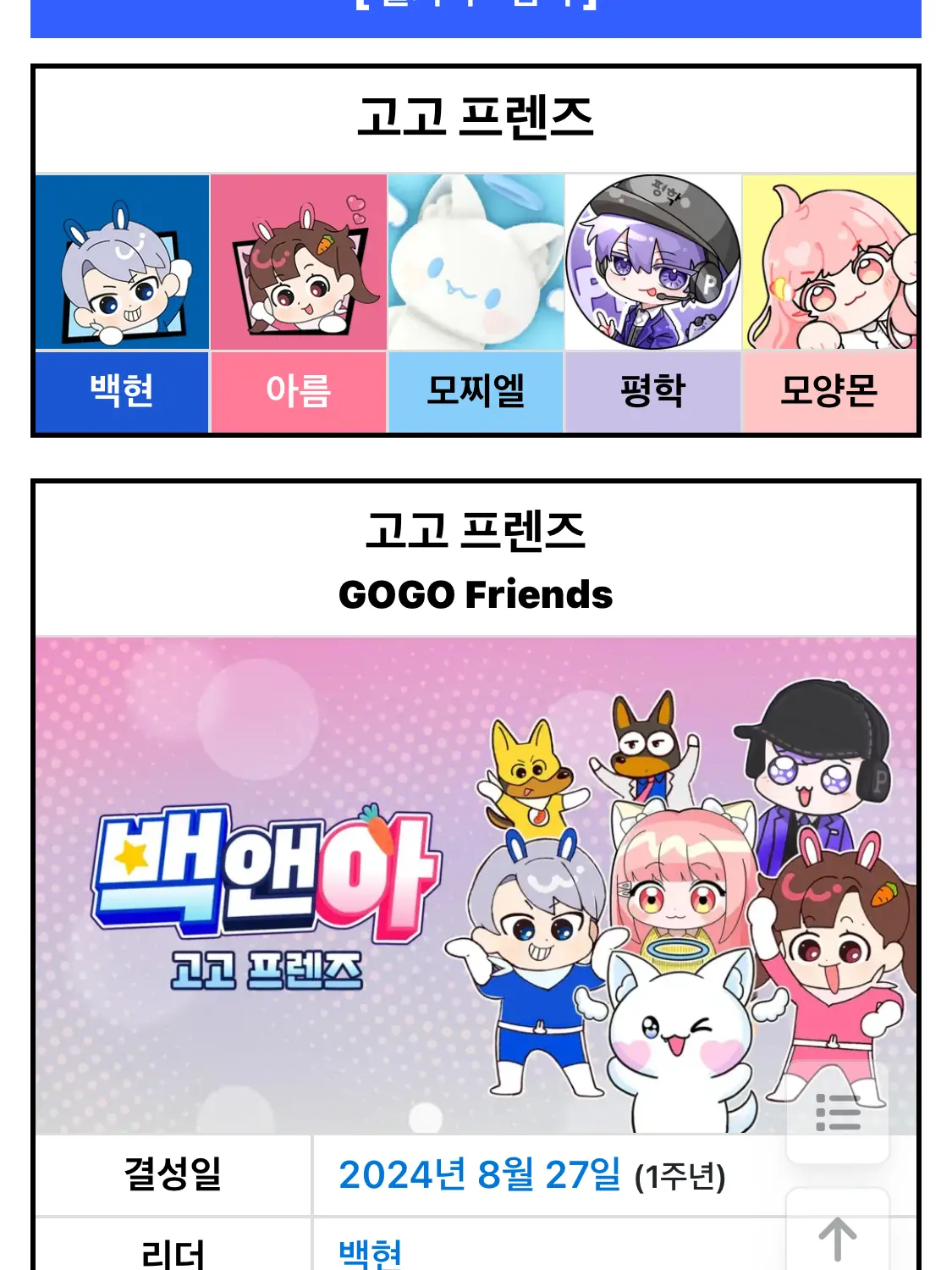Open 아름 member link
The width and height of the screenshot is (952, 1270).
(298, 391)
